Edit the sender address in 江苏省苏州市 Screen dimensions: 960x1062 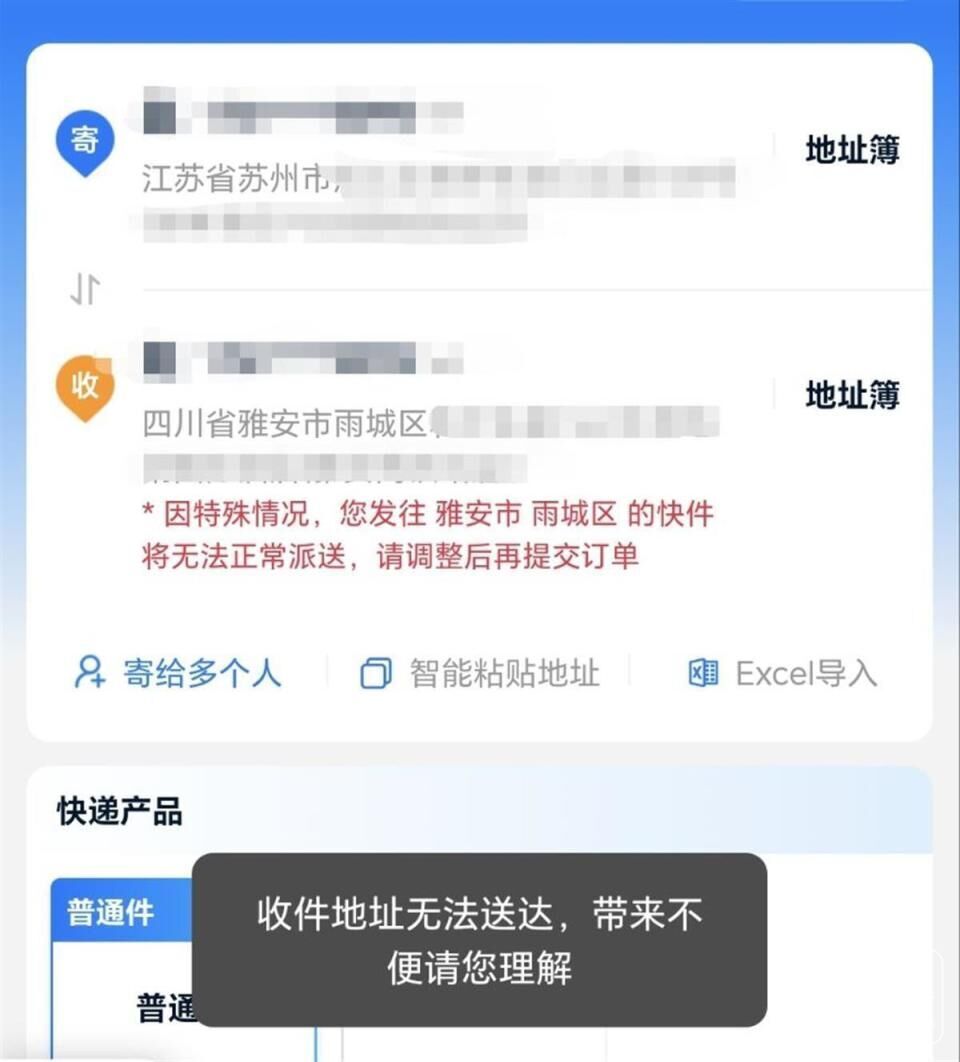440,180
